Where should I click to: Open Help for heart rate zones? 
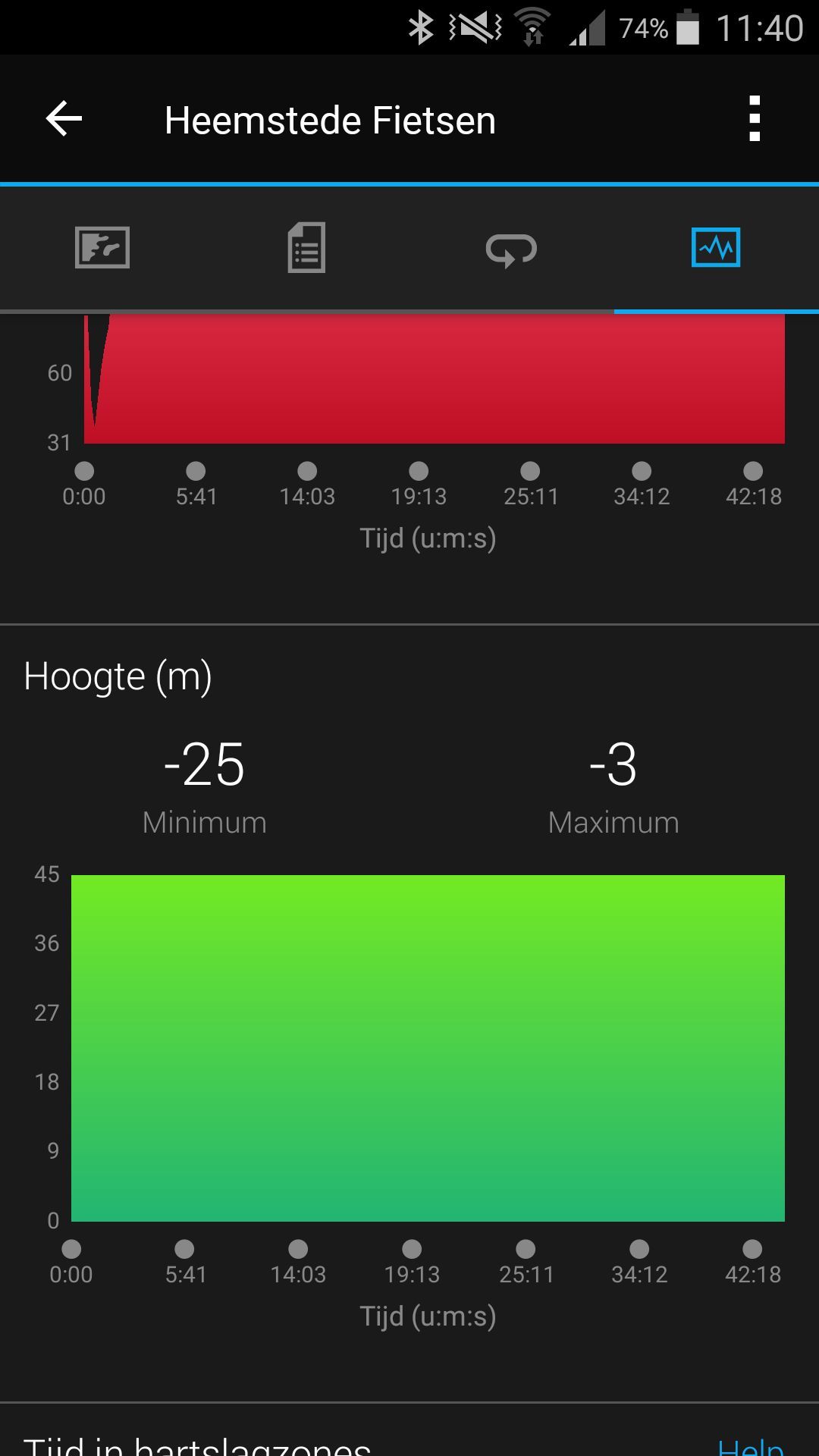(751, 1445)
